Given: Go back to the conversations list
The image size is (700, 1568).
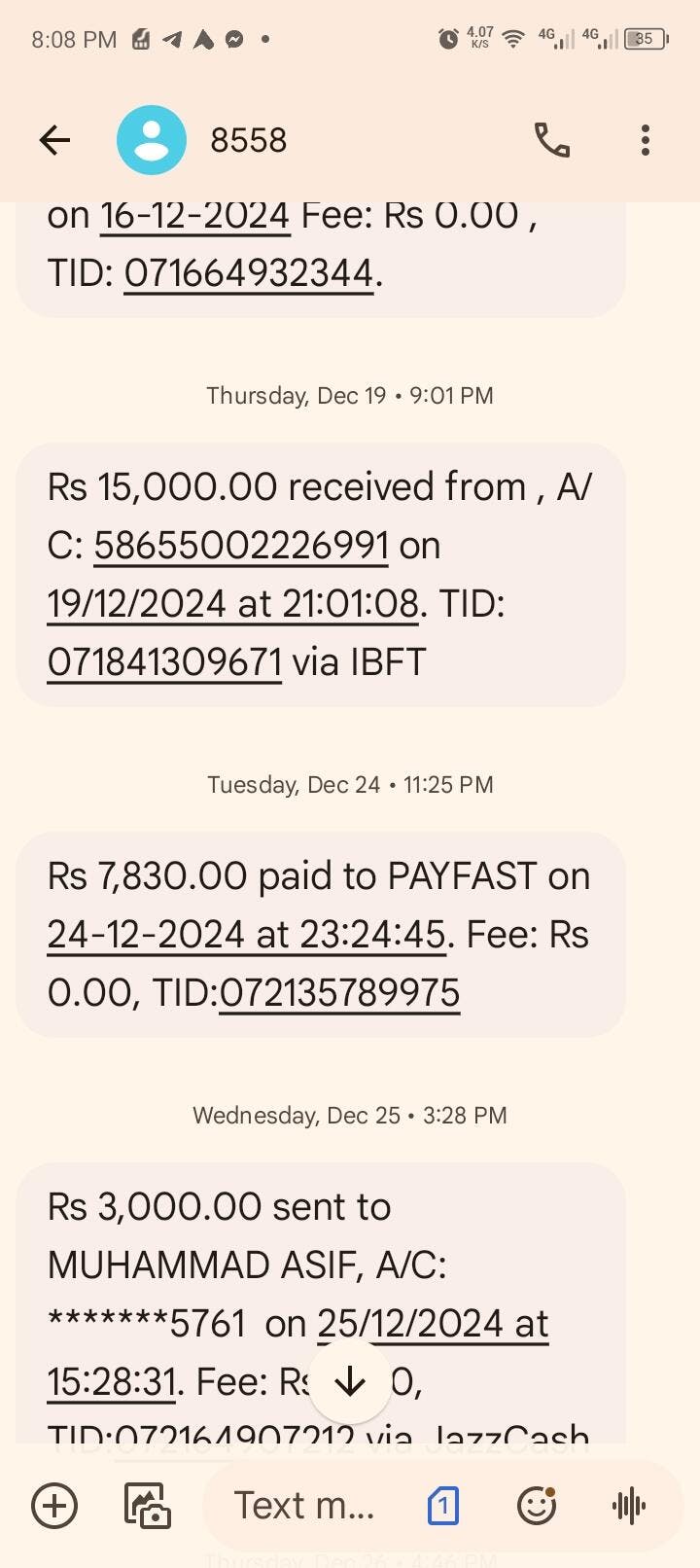Looking at the screenshot, I should tap(54, 141).
